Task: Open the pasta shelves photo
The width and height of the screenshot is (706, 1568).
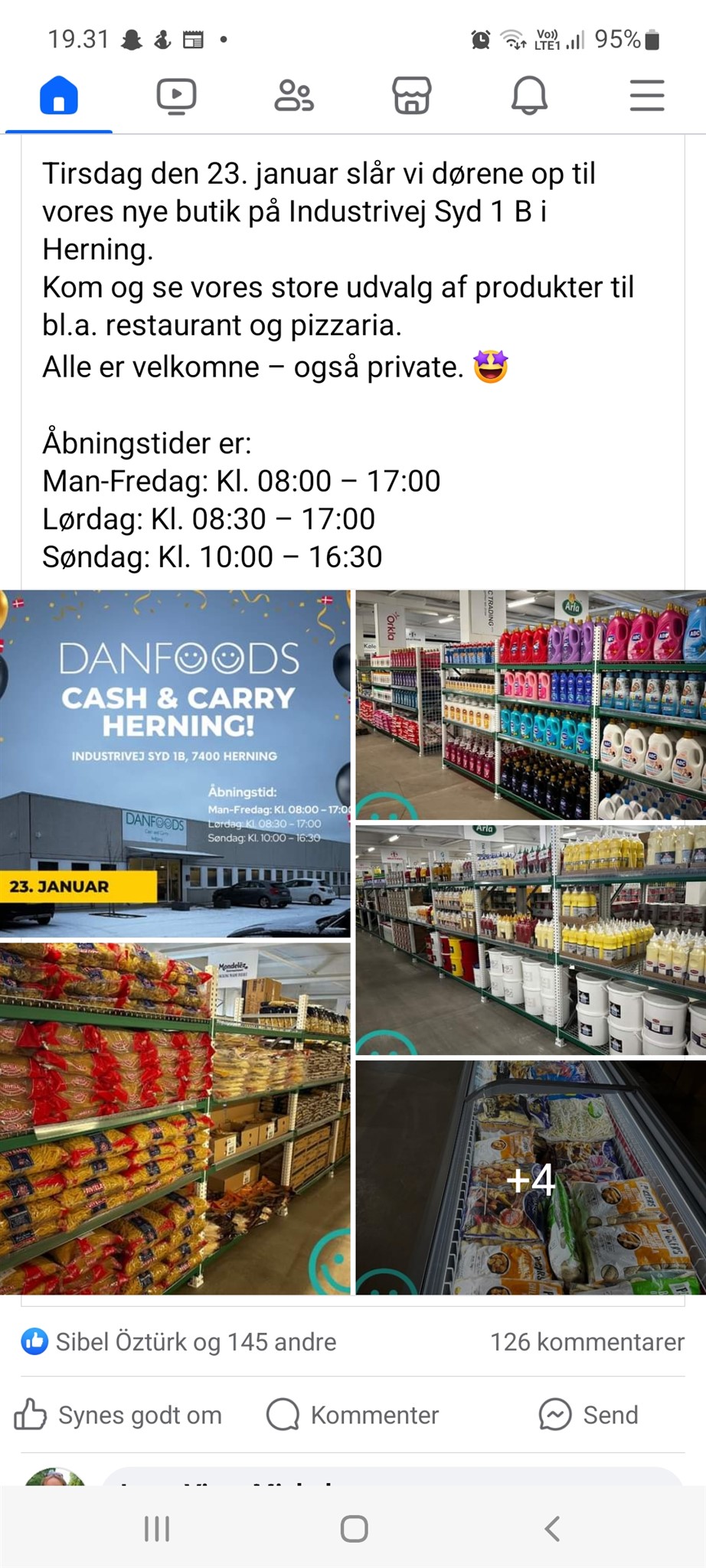Action: click(175, 1119)
